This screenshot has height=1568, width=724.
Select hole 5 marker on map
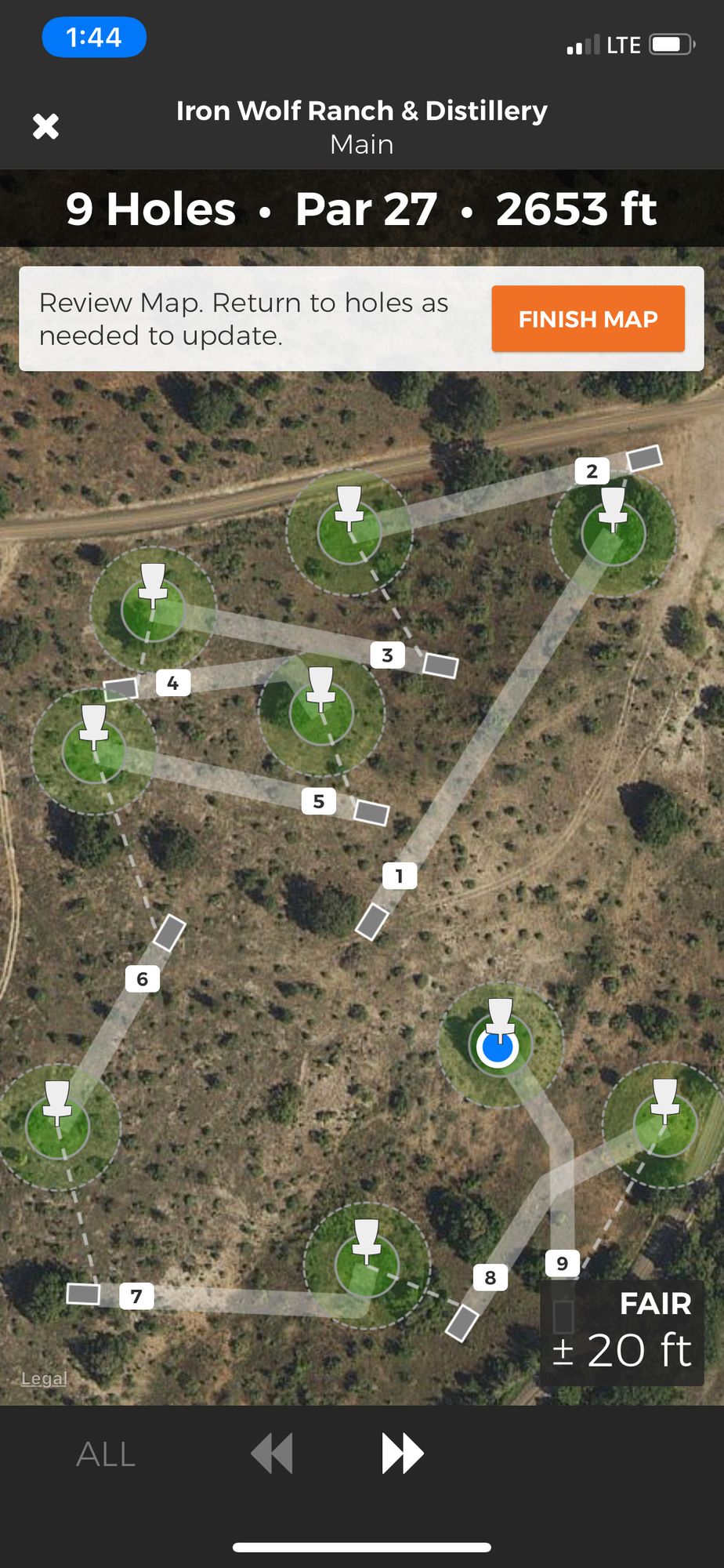coord(319,801)
